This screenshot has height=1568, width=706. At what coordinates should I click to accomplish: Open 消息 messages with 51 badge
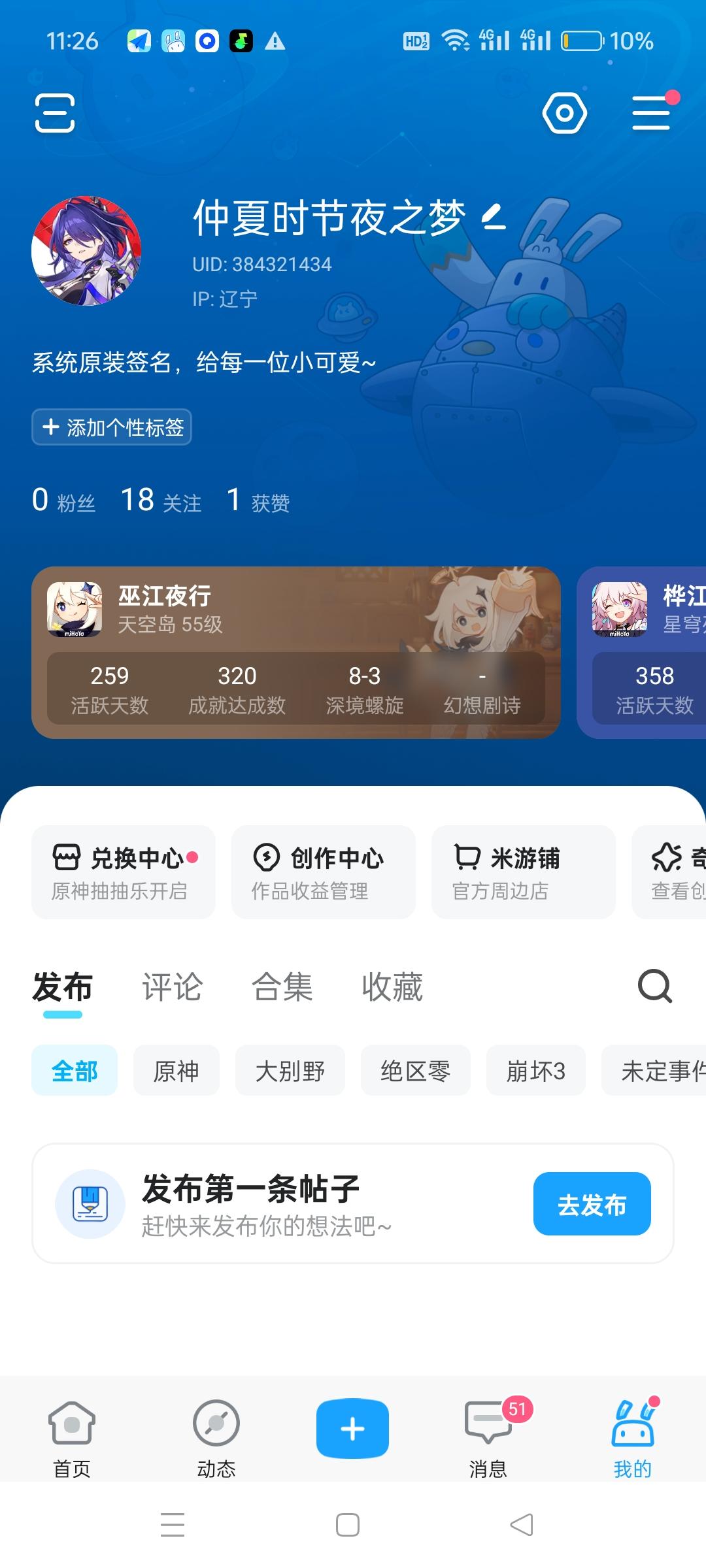488,1434
